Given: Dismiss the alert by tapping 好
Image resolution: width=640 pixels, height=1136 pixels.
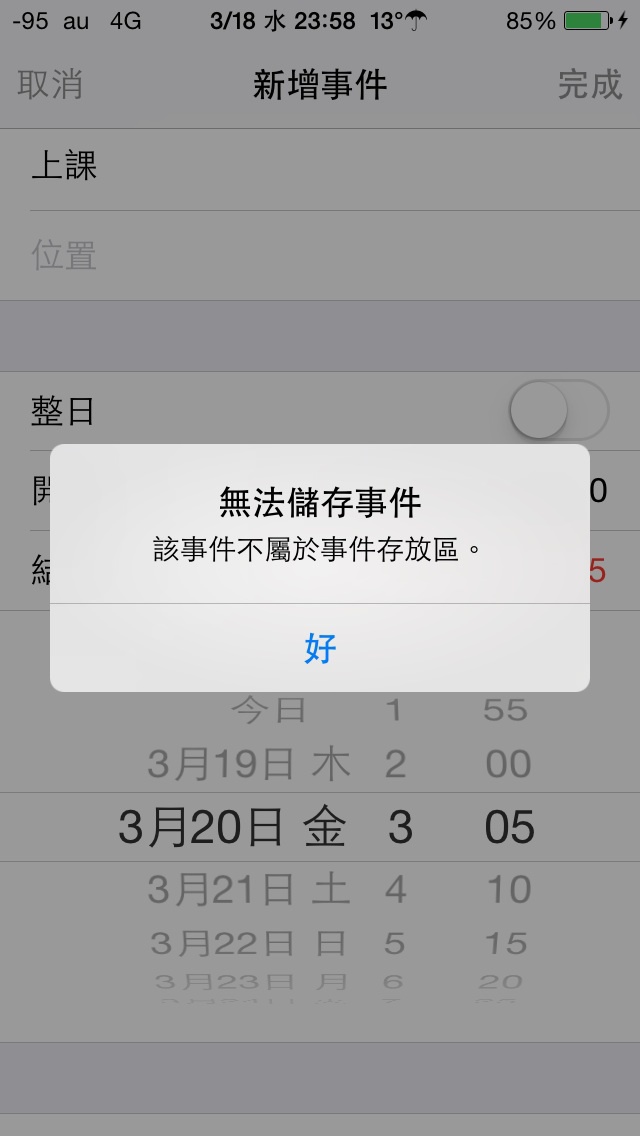Looking at the screenshot, I should (320, 648).
